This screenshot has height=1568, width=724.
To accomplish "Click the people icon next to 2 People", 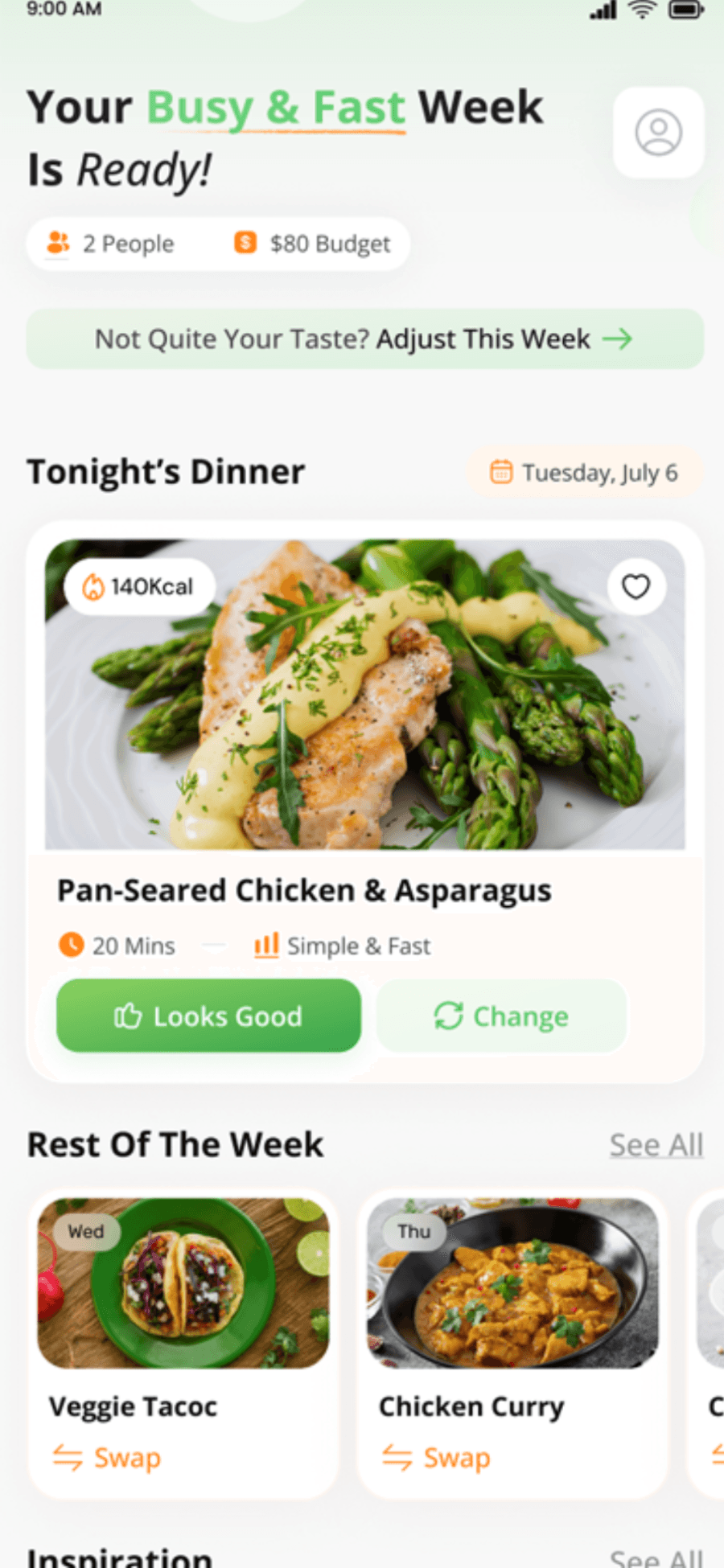I will click(56, 244).
